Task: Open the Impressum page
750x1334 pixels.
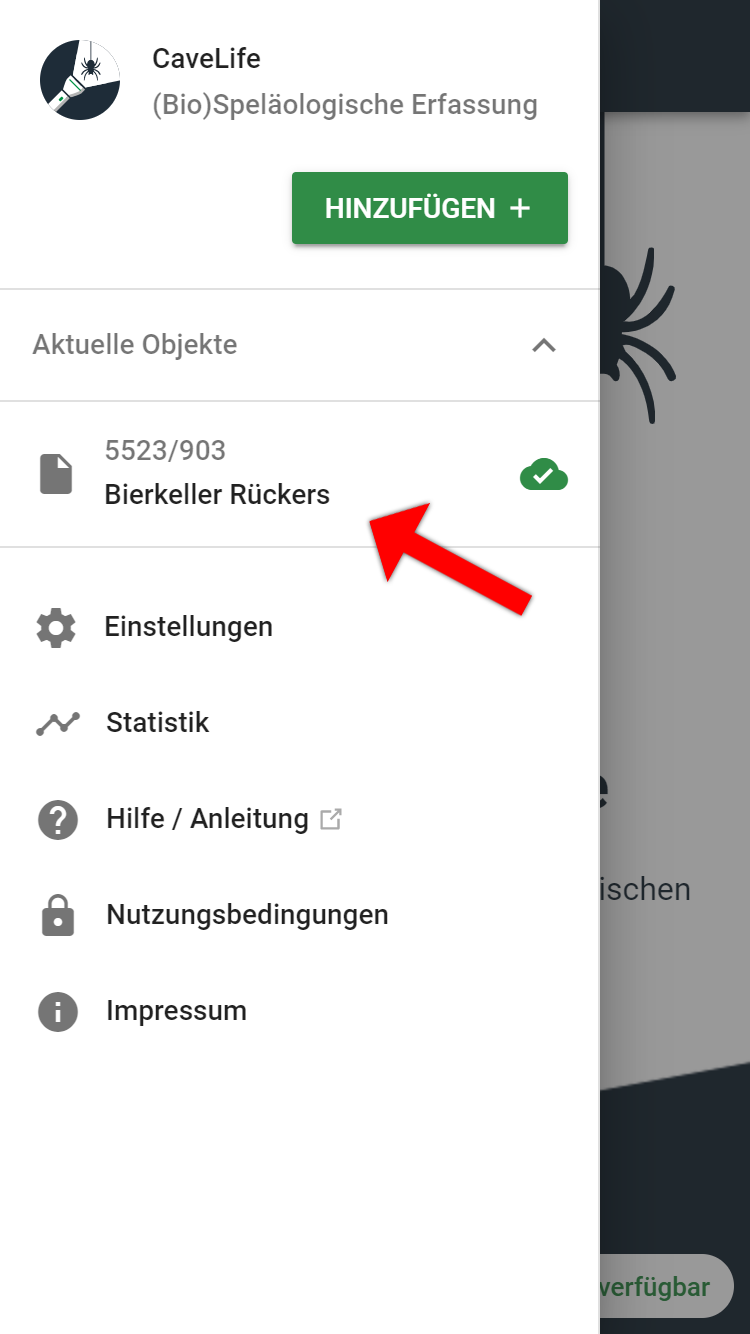Action: (300, 1011)
